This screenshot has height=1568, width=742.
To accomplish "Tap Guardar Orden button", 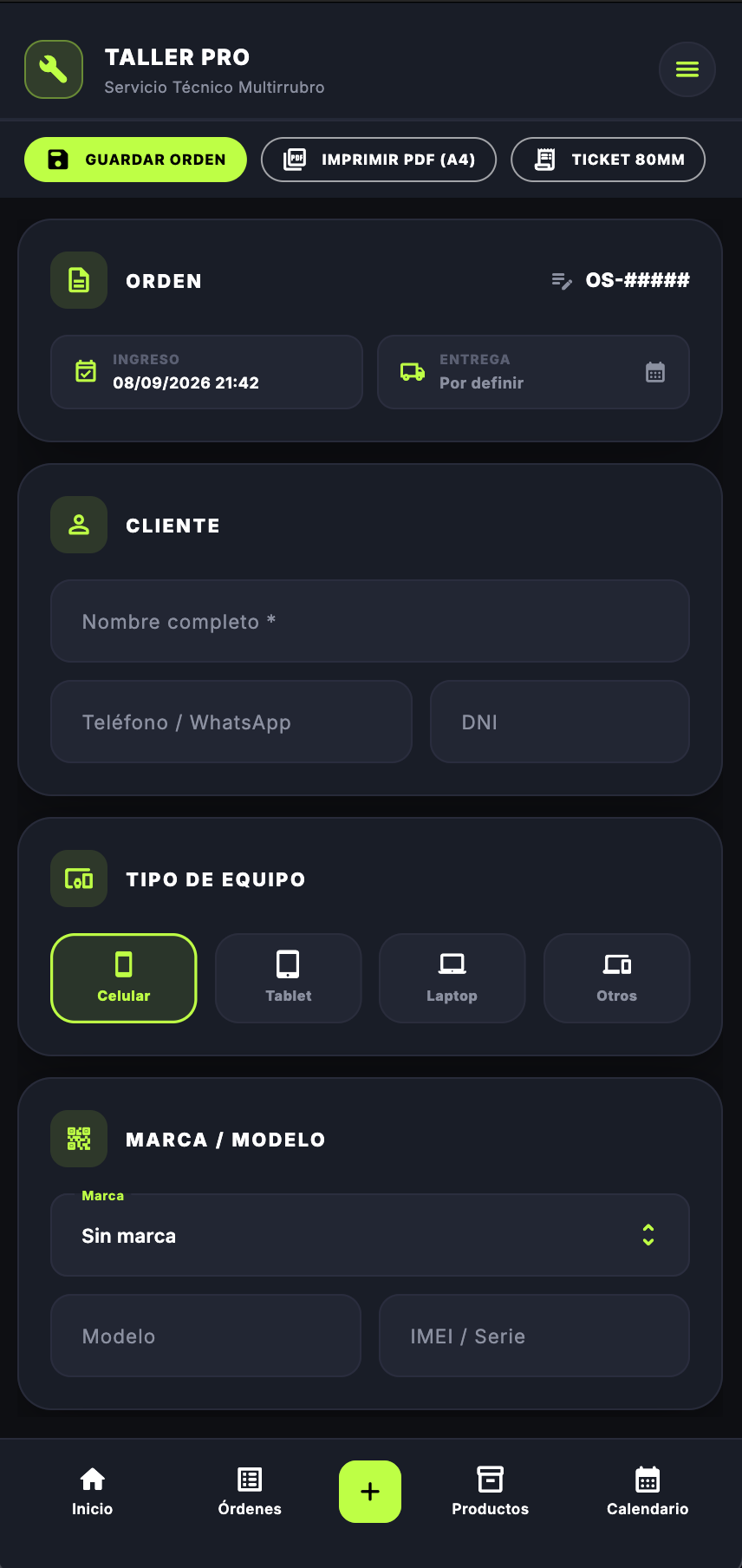I will pyautogui.click(x=135, y=160).
